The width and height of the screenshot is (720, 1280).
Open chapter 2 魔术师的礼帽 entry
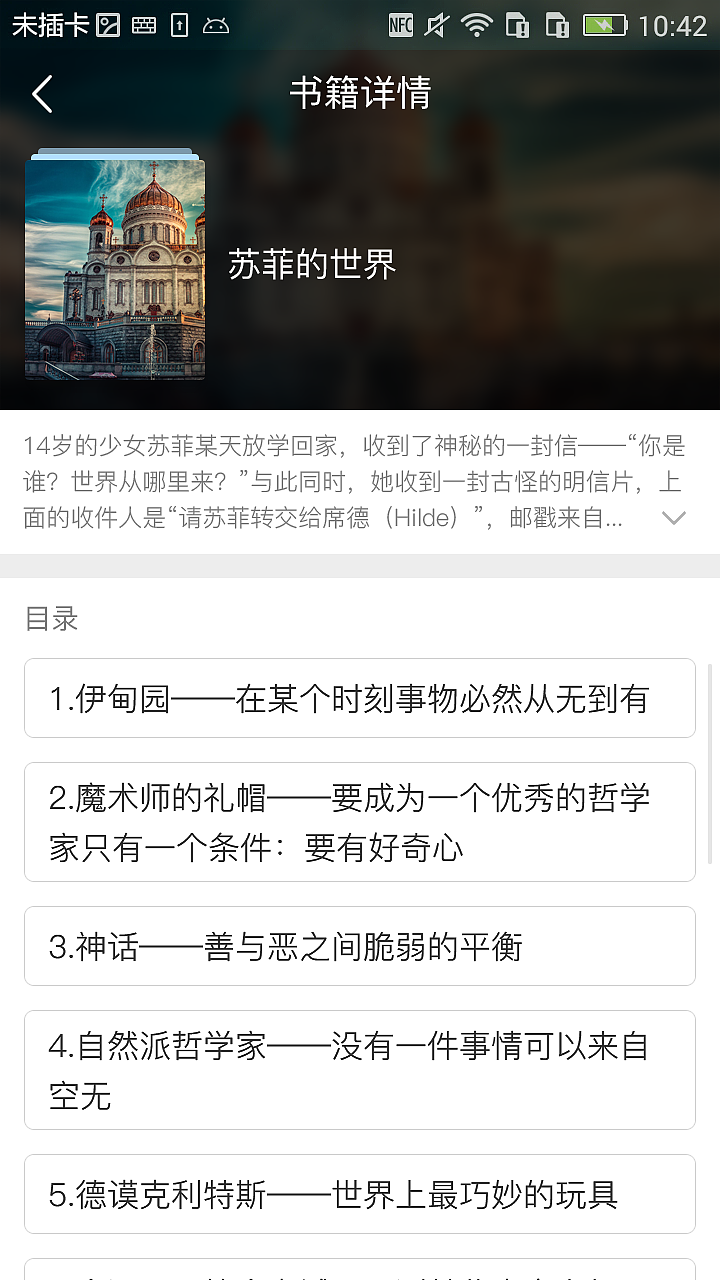(360, 822)
